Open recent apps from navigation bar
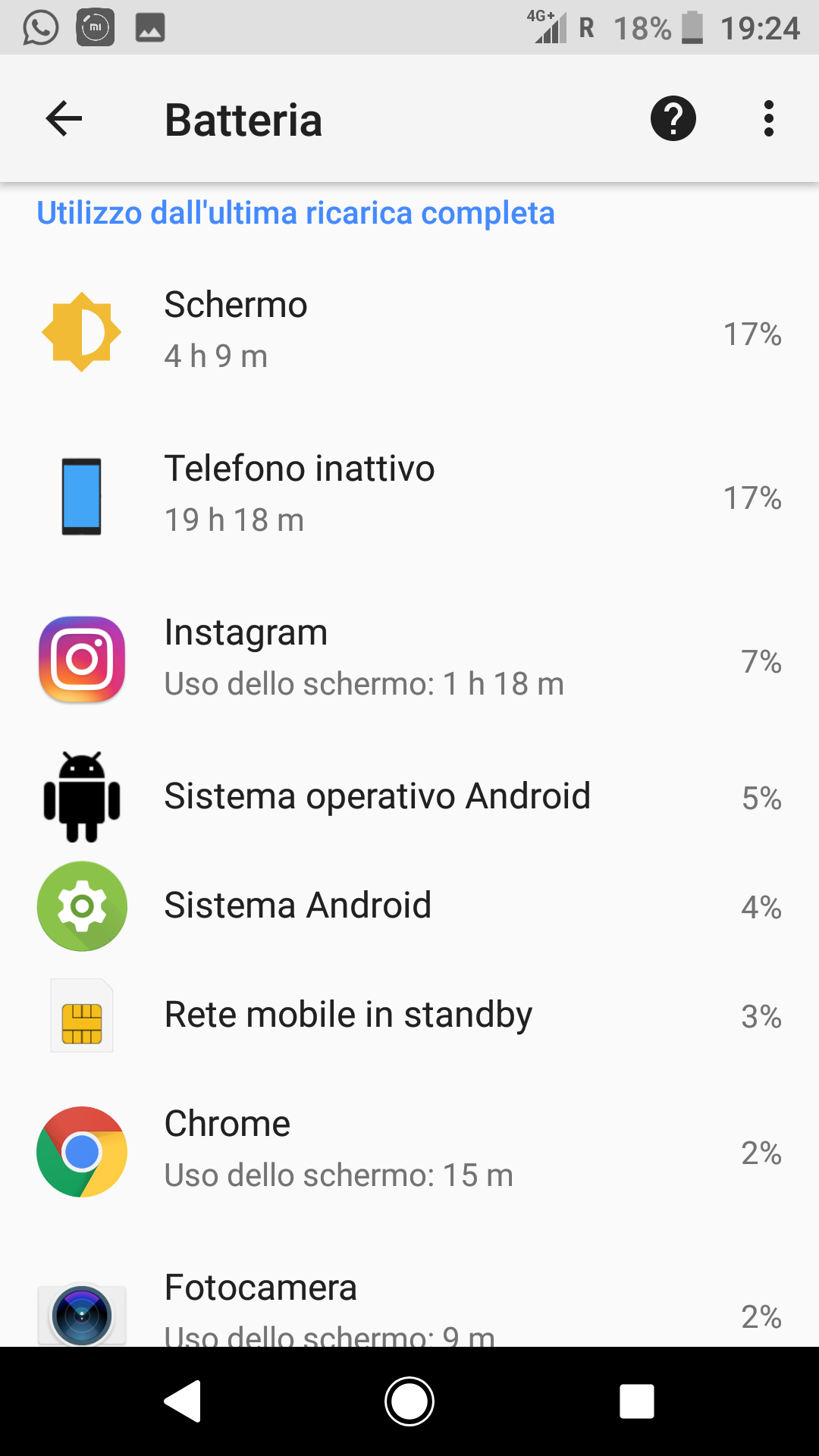Screen dimensions: 819x1456 pos(637,1401)
